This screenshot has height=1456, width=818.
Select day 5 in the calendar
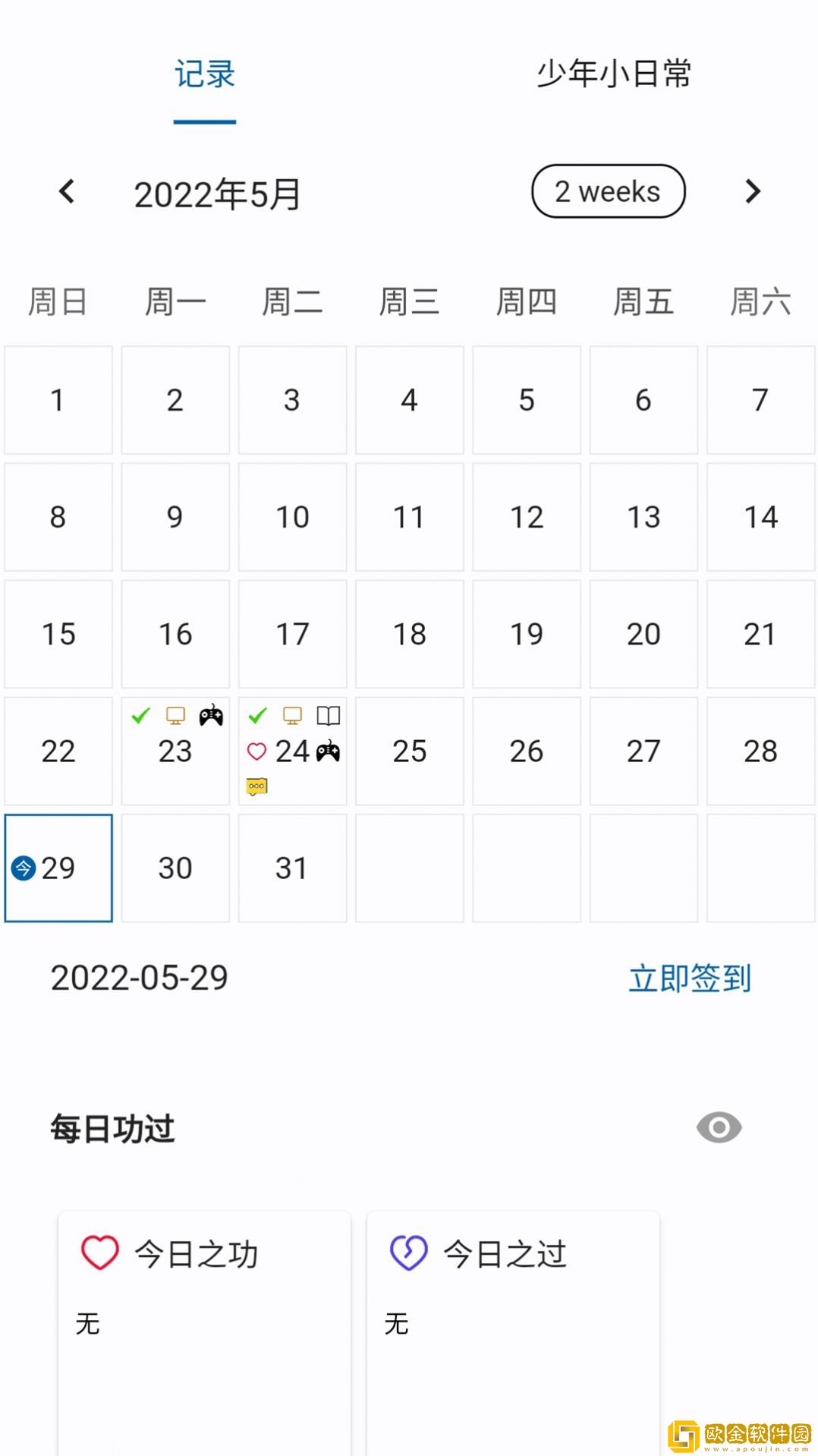point(527,400)
